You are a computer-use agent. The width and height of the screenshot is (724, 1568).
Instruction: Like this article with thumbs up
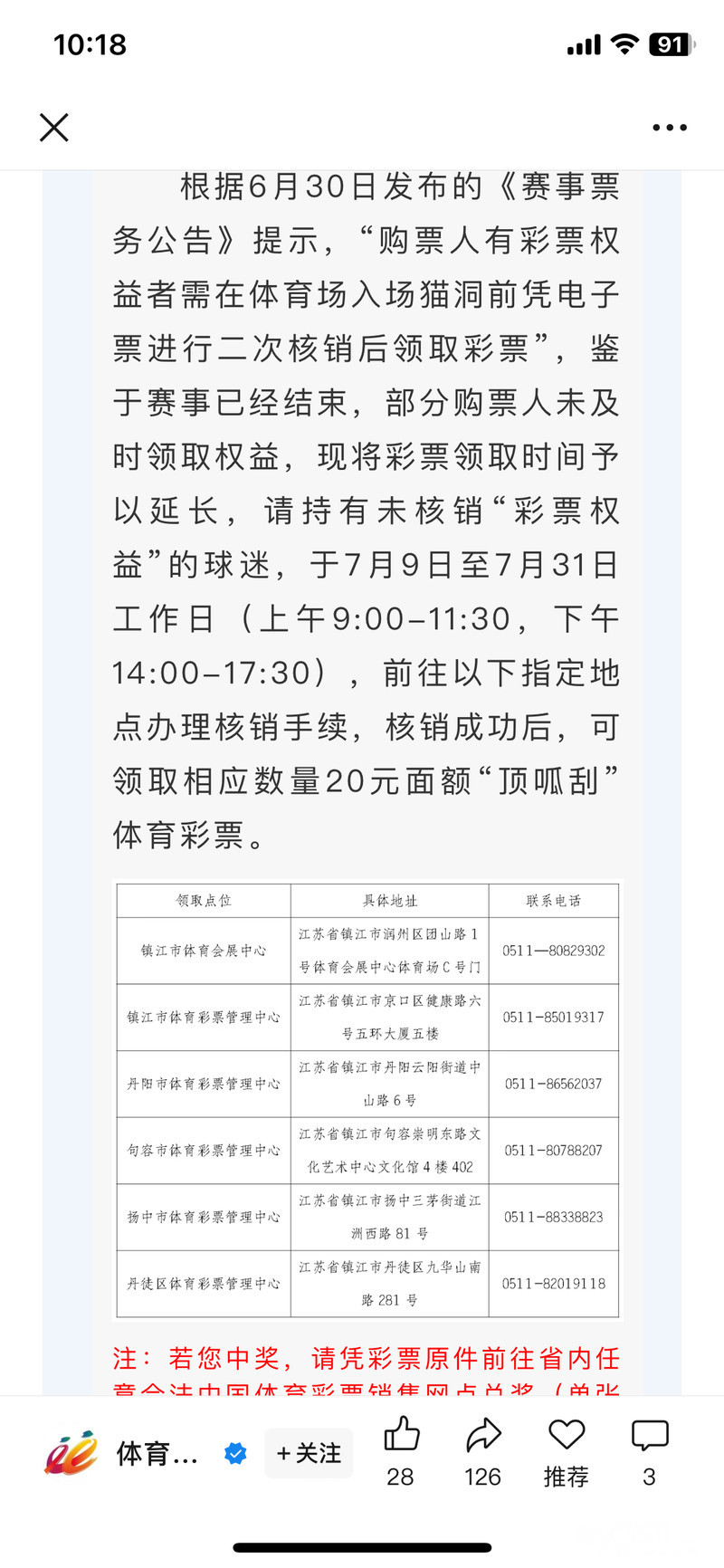pyautogui.click(x=401, y=1437)
